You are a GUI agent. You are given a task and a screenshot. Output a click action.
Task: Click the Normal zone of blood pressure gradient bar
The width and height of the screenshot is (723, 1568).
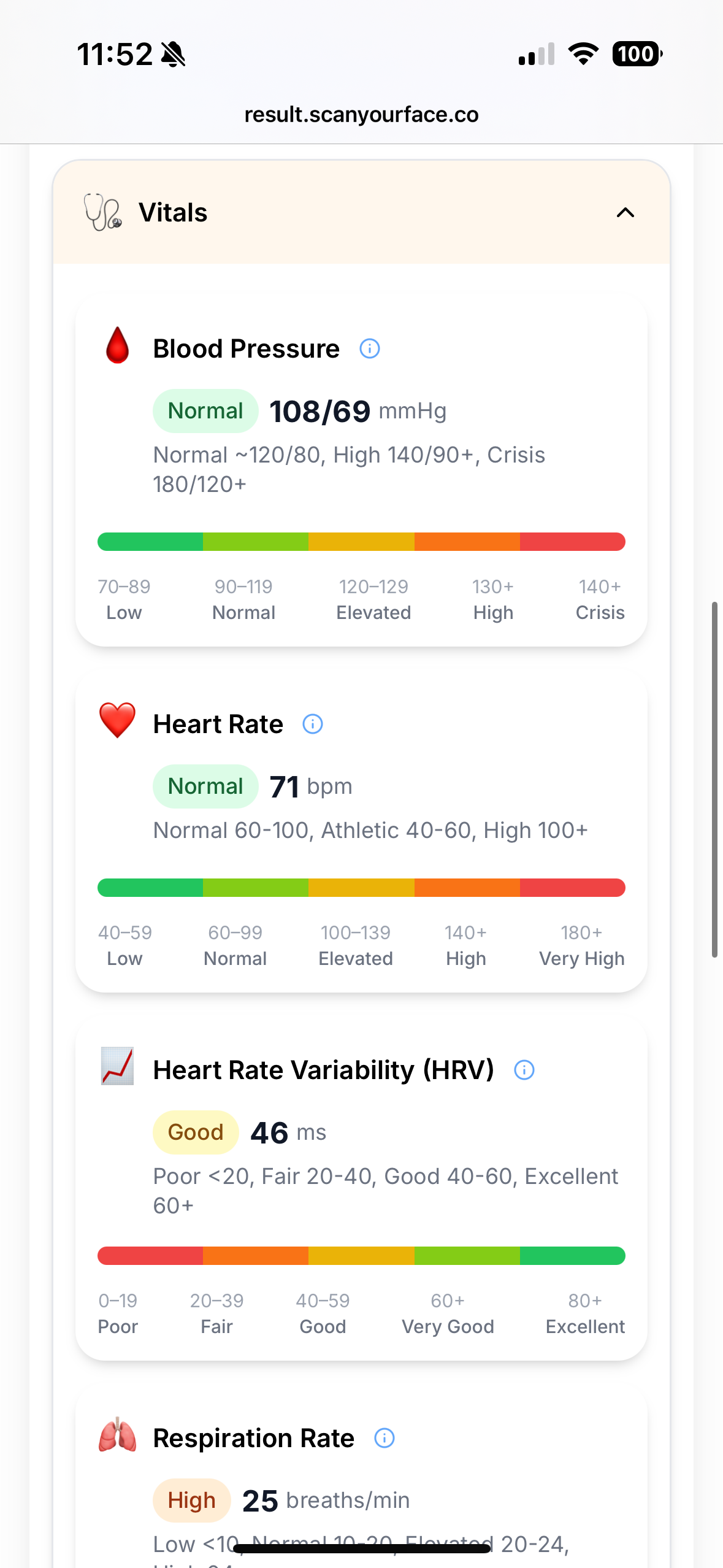pyautogui.click(x=255, y=542)
